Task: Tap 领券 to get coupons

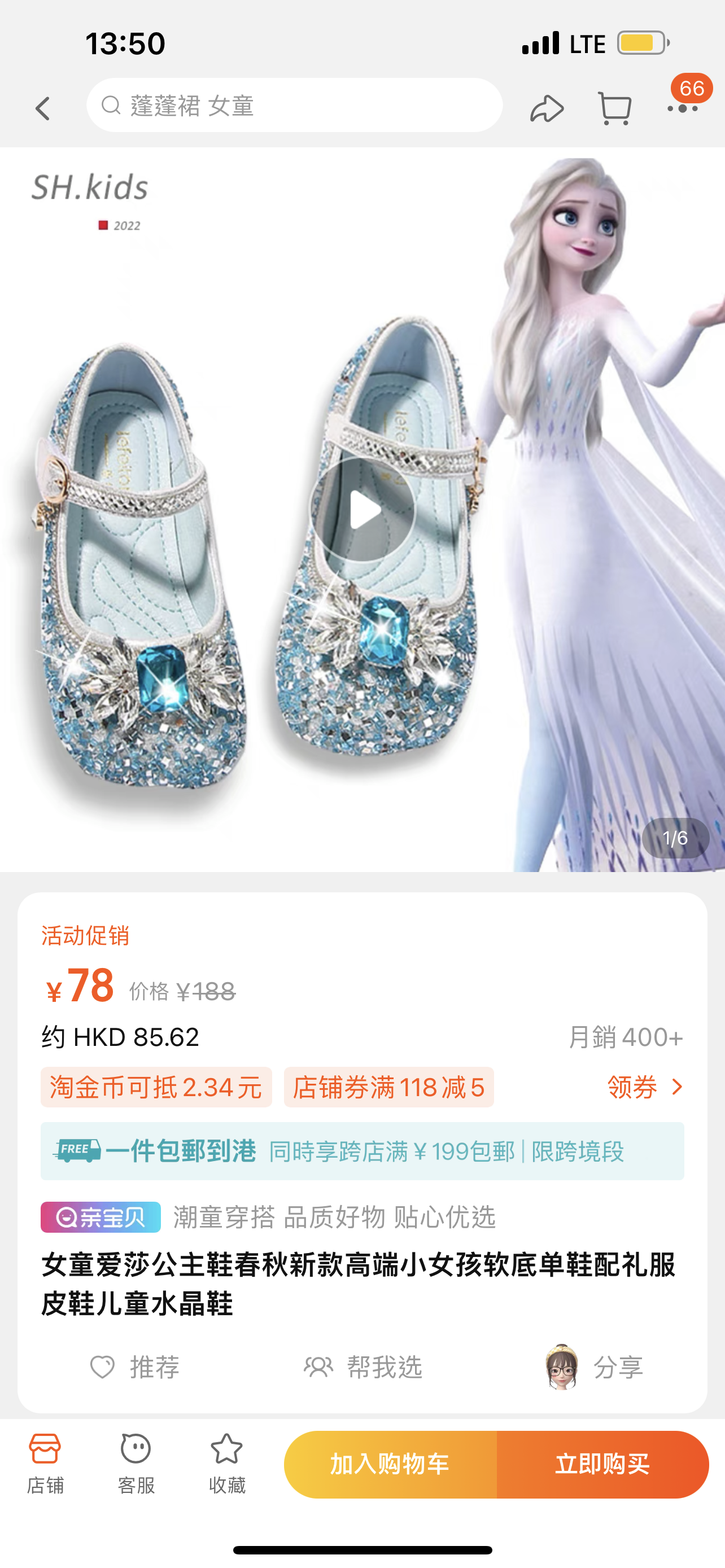Action: point(645,1087)
